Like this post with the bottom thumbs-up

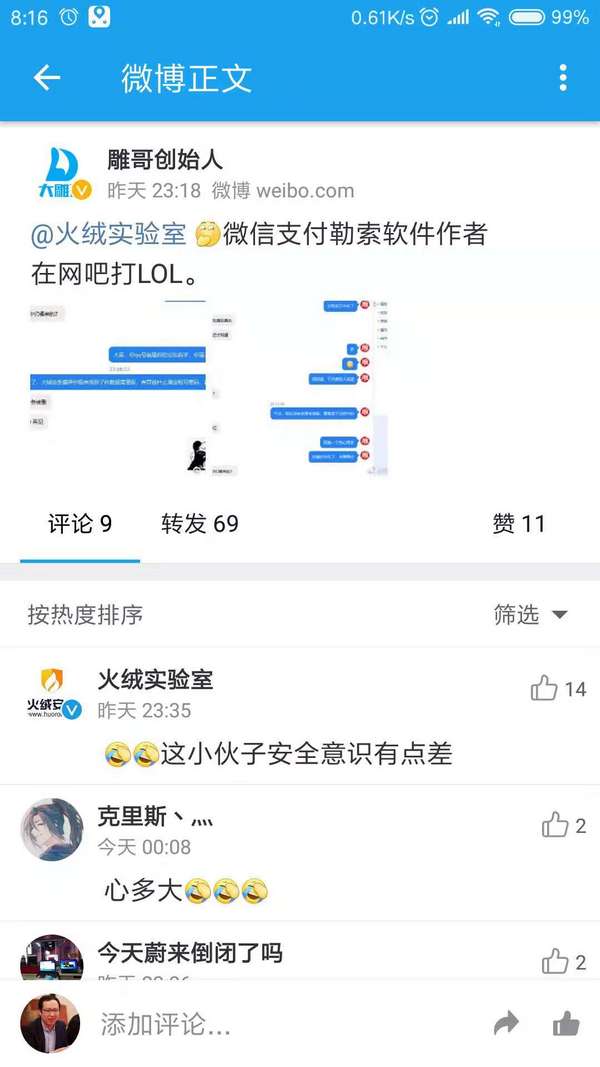tap(565, 1023)
